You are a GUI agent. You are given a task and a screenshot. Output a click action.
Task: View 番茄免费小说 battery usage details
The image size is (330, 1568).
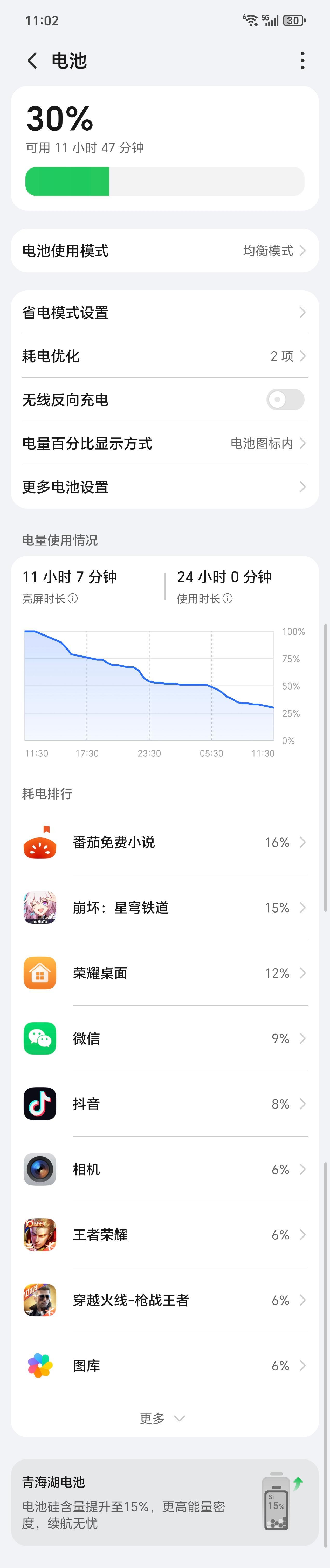[x=164, y=842]
